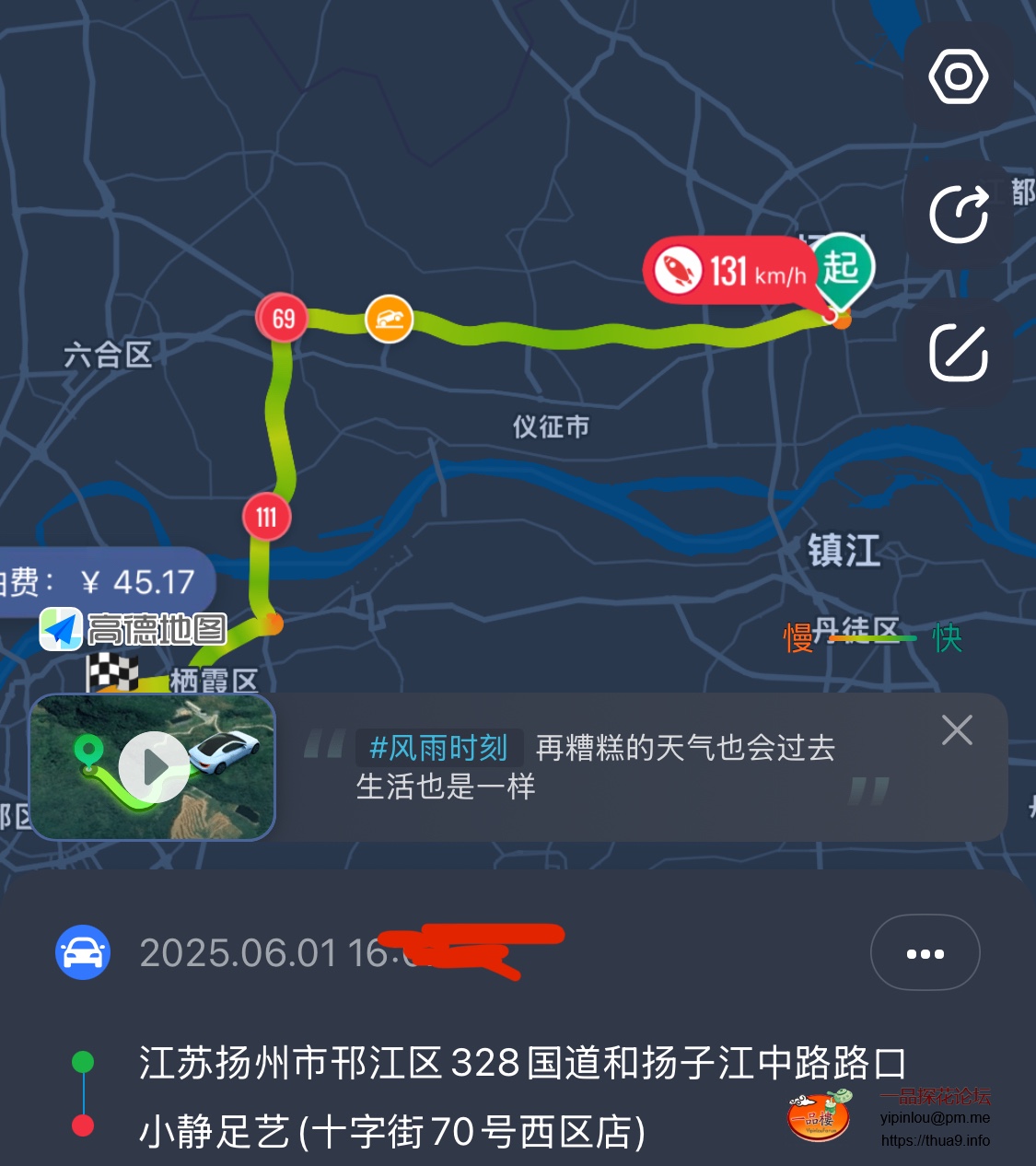The width and height of the screenshot is (1036, 1166).
Task: Dismiss the 风雨时刻 banner
Action: (x=957, y=730)
